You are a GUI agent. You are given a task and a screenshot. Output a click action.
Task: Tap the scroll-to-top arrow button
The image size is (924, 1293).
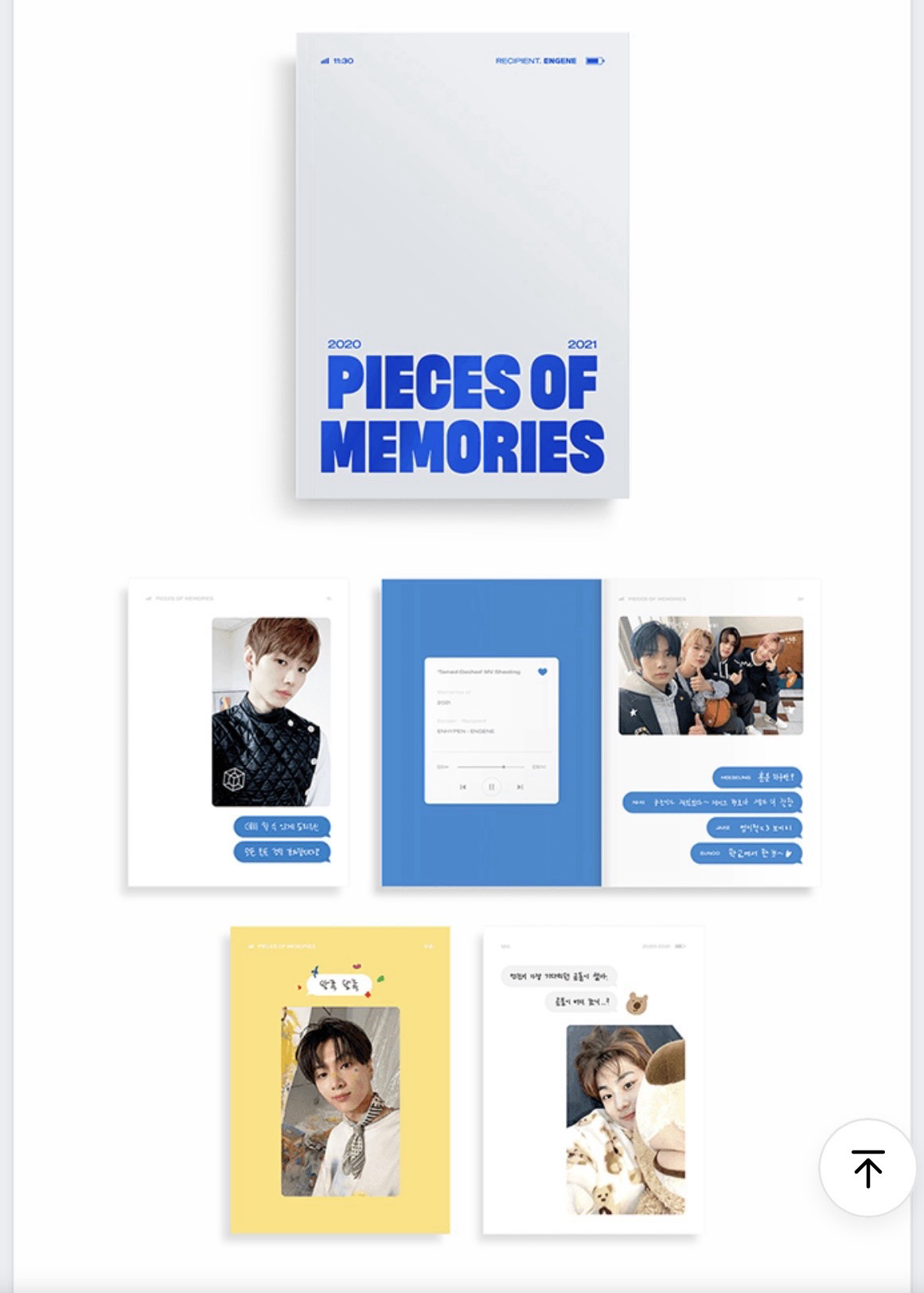[x=867, y=1168]
